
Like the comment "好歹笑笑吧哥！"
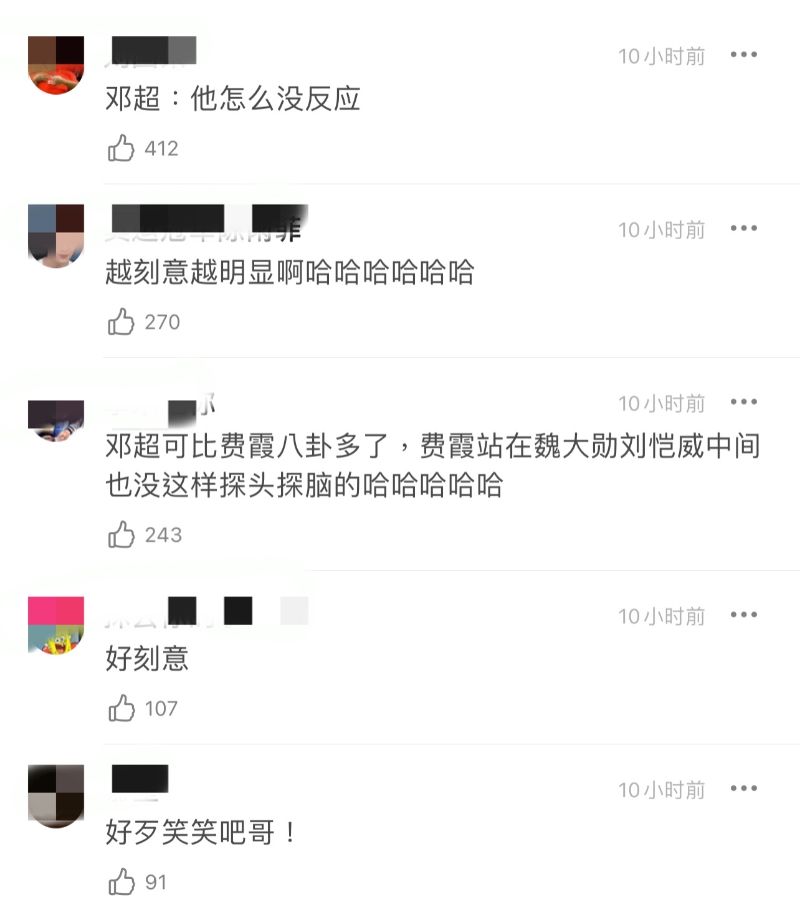pyautogui.click(x=122, y=882)
